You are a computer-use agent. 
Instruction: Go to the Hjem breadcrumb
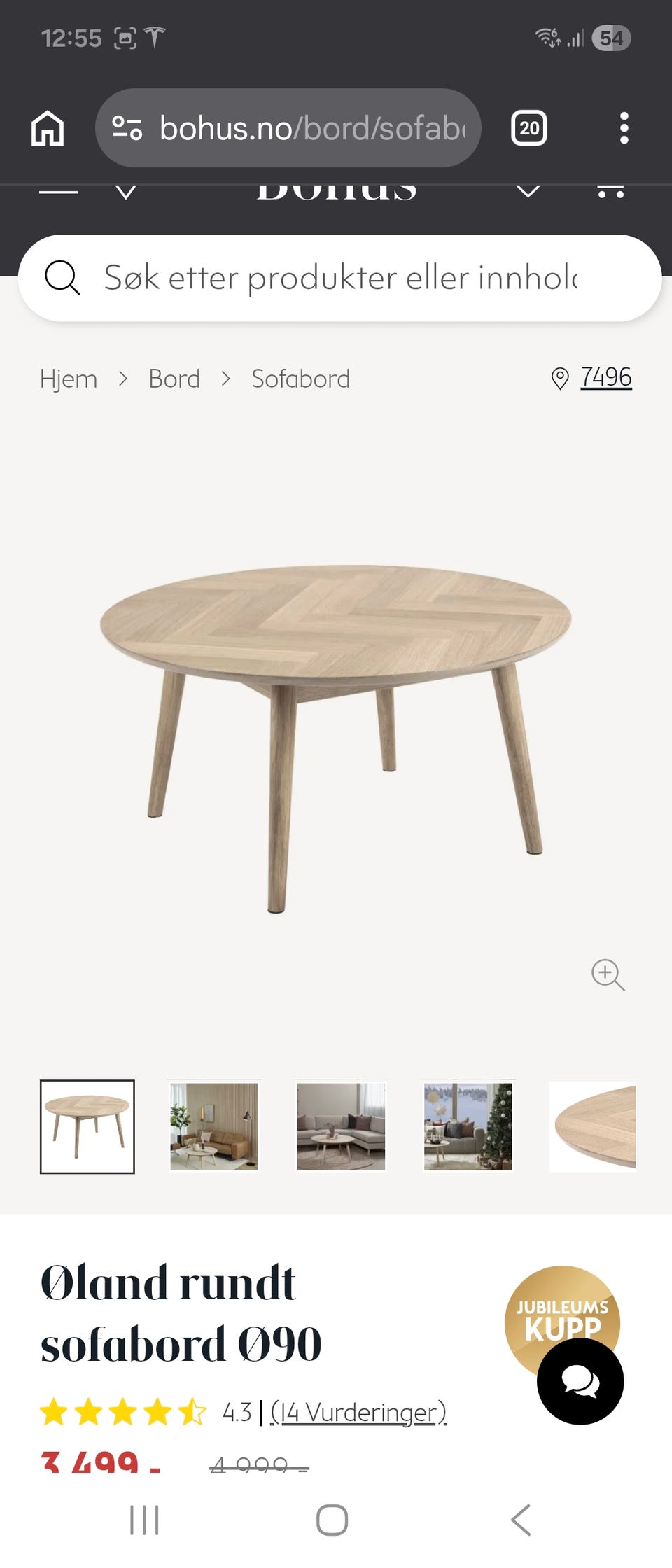[x=69, y=379]
